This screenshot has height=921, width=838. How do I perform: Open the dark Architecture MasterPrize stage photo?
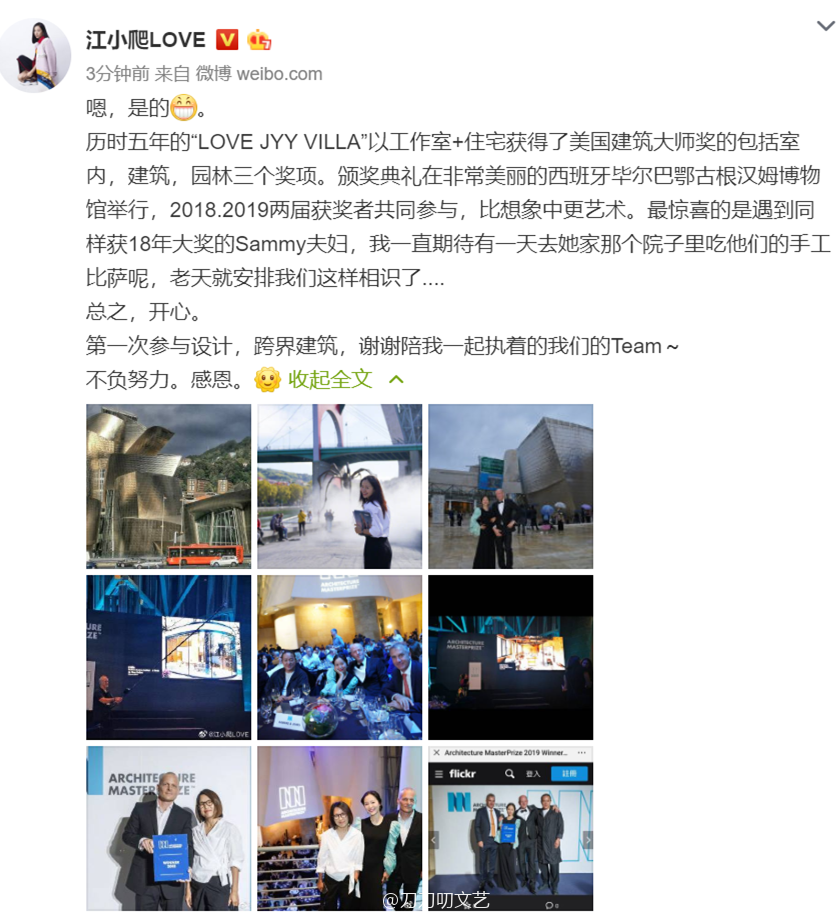(510, 657)
